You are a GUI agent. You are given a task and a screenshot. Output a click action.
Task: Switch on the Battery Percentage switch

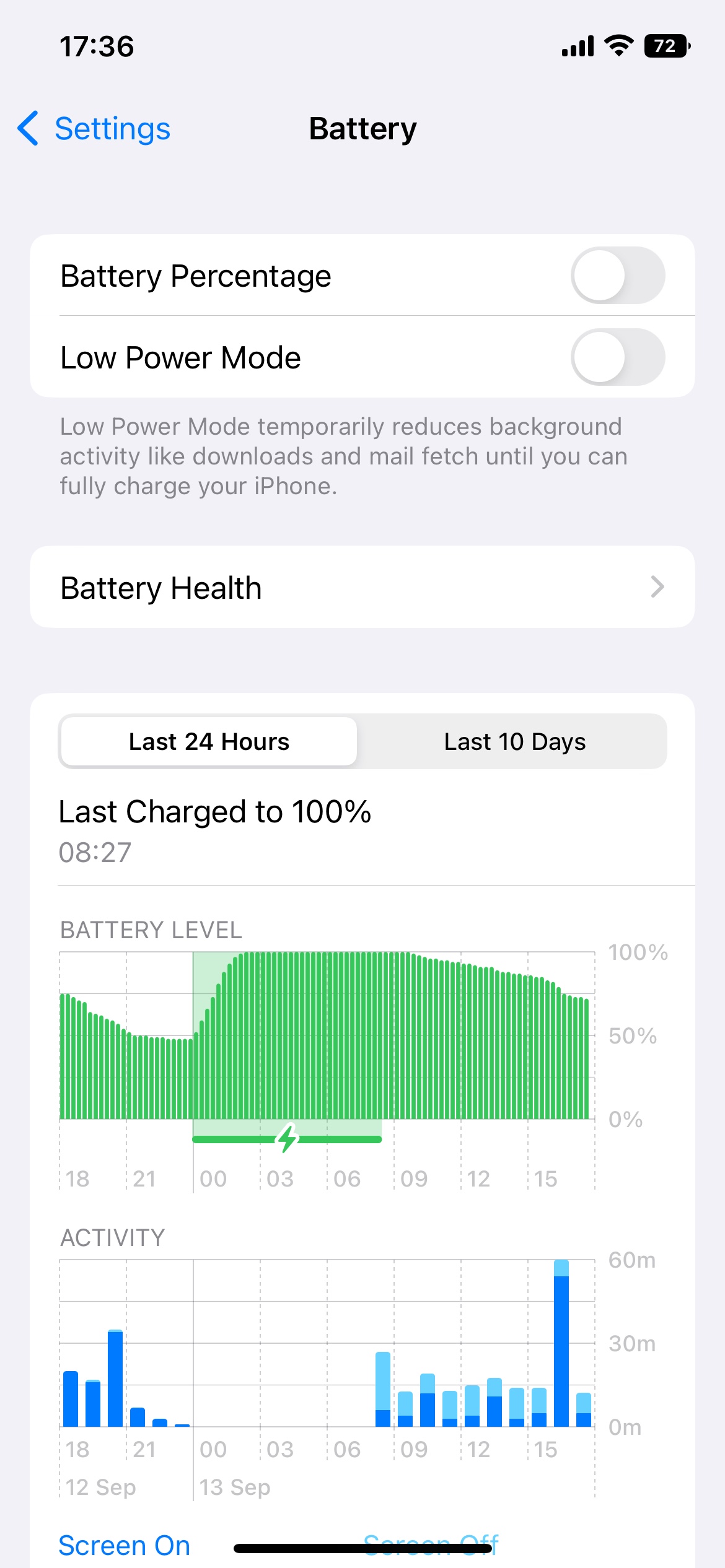pyautogui.click(x=618, y=276)
